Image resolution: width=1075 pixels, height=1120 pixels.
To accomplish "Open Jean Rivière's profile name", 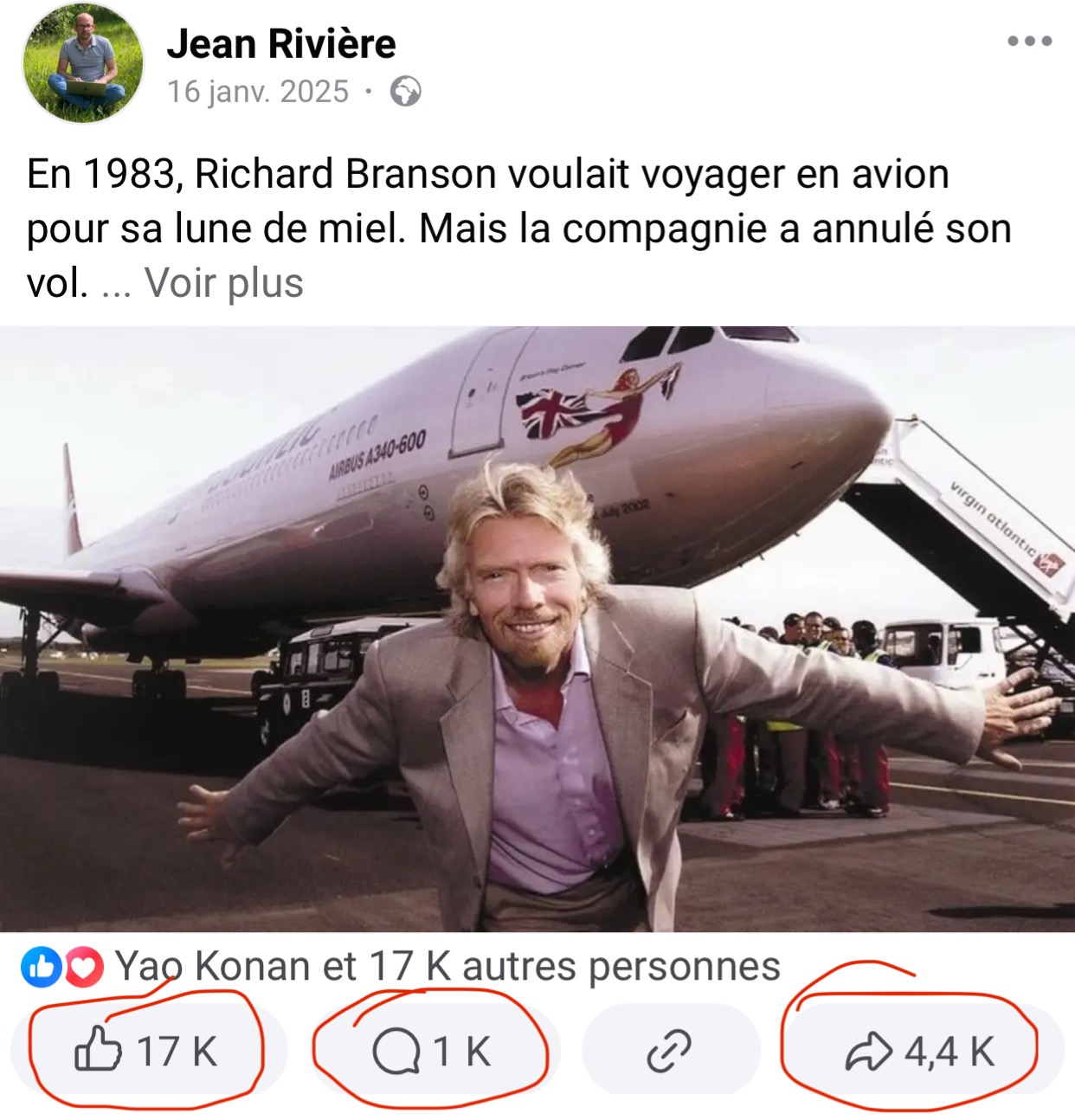I will (281, 43).
